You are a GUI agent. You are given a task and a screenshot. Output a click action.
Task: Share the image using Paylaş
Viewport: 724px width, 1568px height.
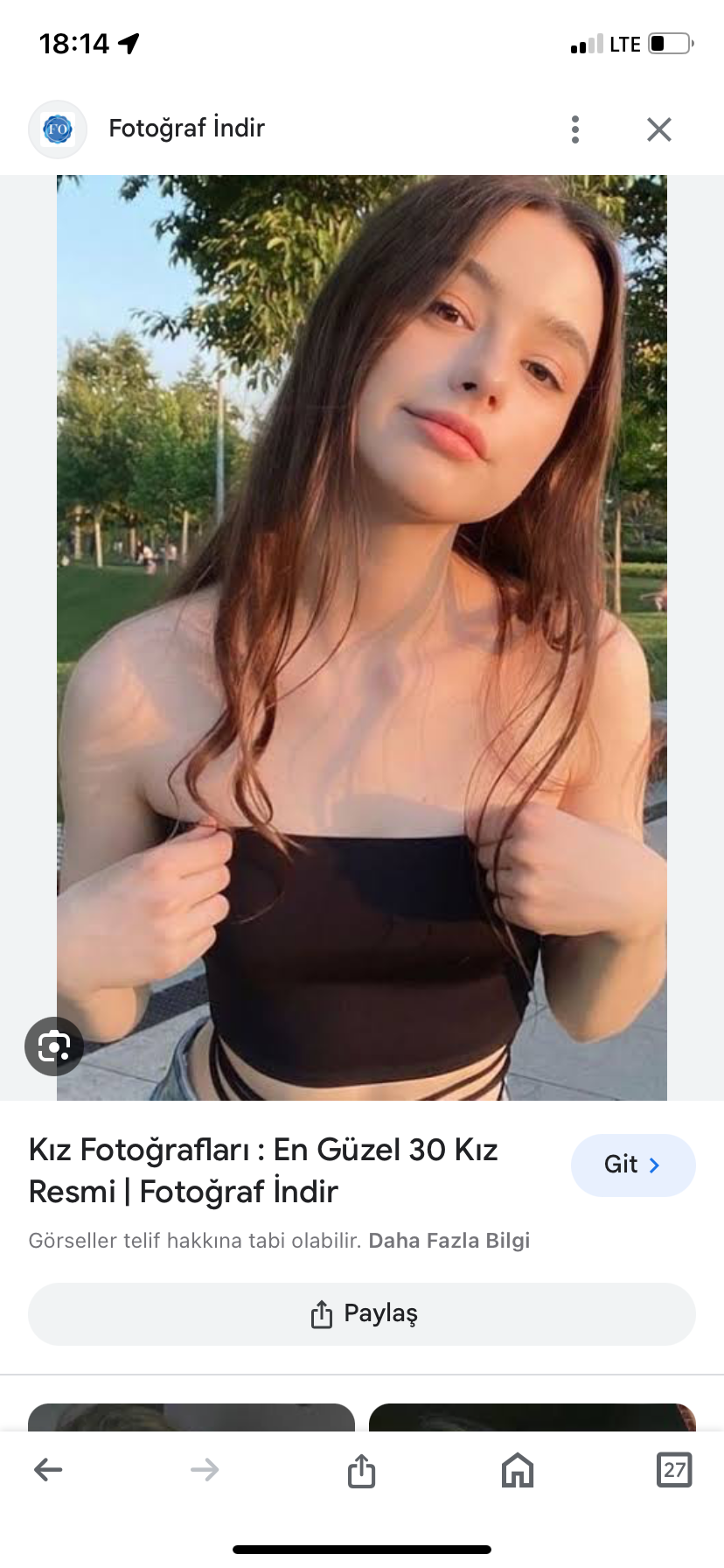click(362, 1313)
